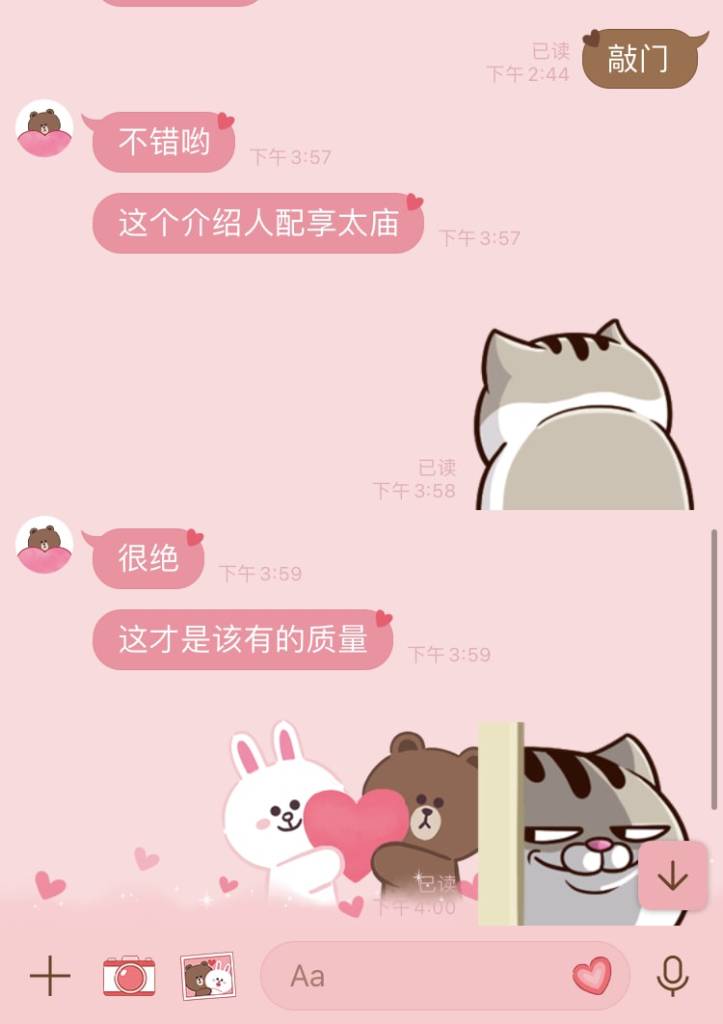Open the contact's avatar beside 很绝
The image size is (723, 1024).
tap(45, 545)
